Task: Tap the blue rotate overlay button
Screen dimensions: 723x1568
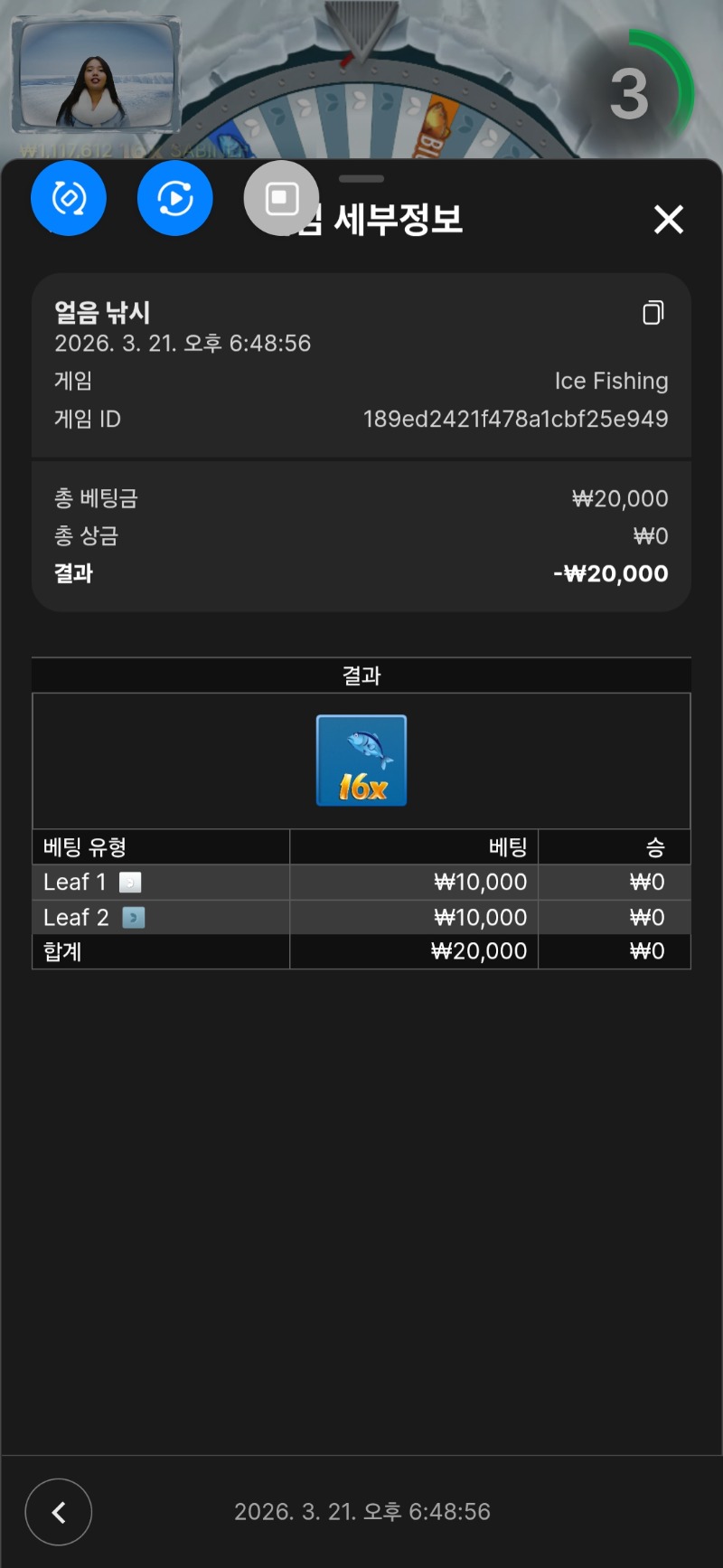Action: 69,198
